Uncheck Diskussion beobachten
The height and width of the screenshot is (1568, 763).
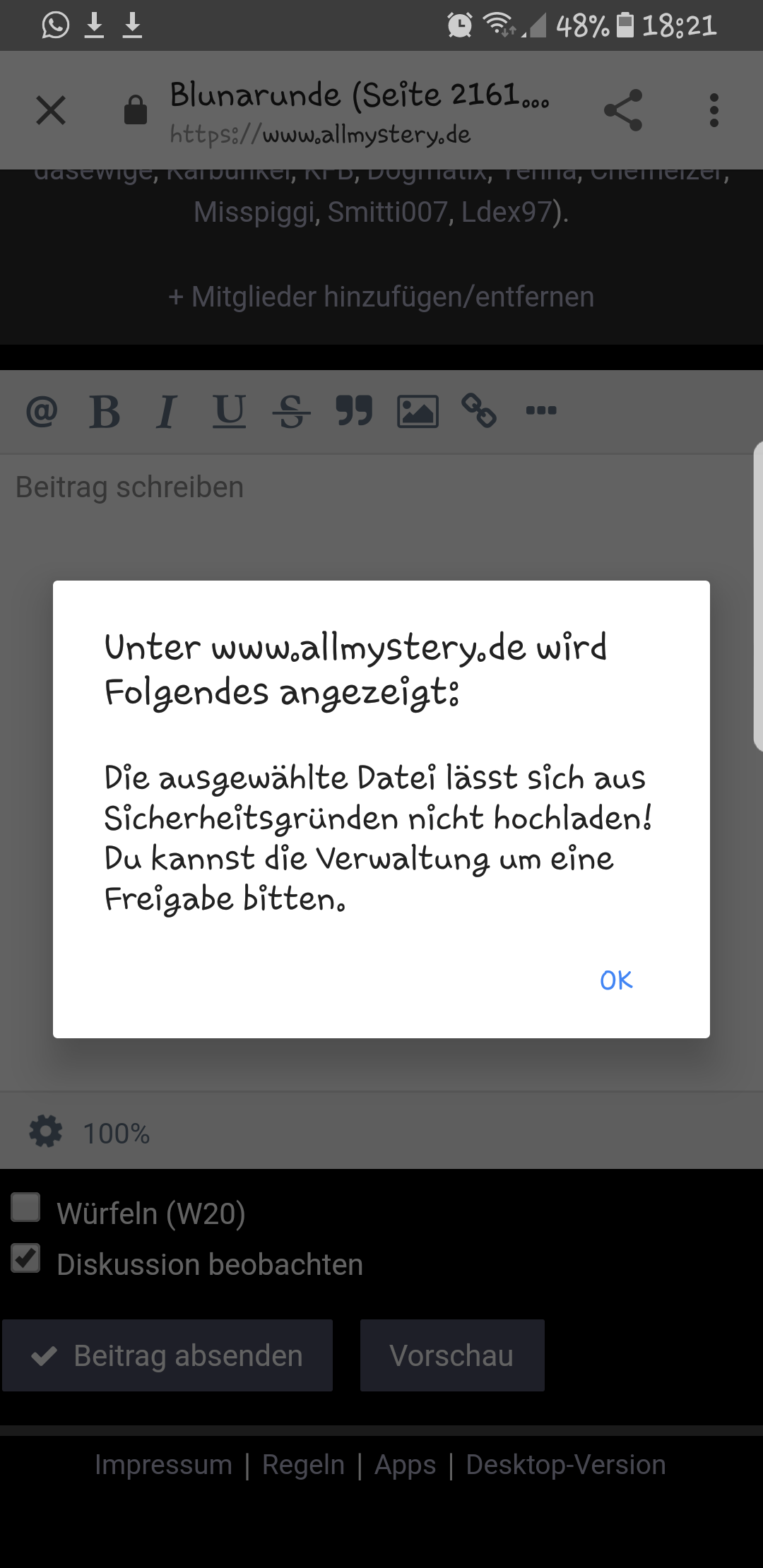pyautogui.click(x=26, y=1259)
